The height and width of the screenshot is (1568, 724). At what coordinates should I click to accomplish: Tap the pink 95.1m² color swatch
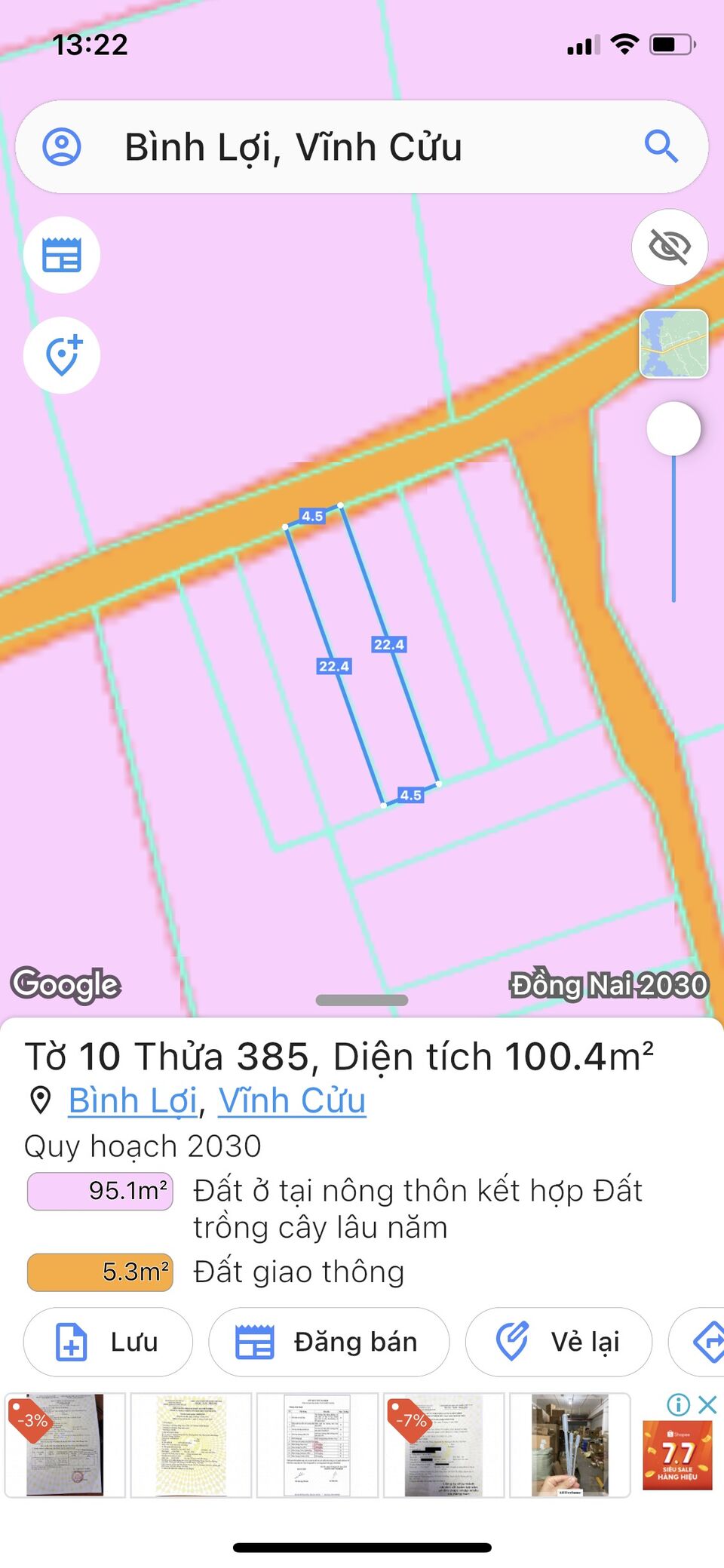coord(100,1190)
